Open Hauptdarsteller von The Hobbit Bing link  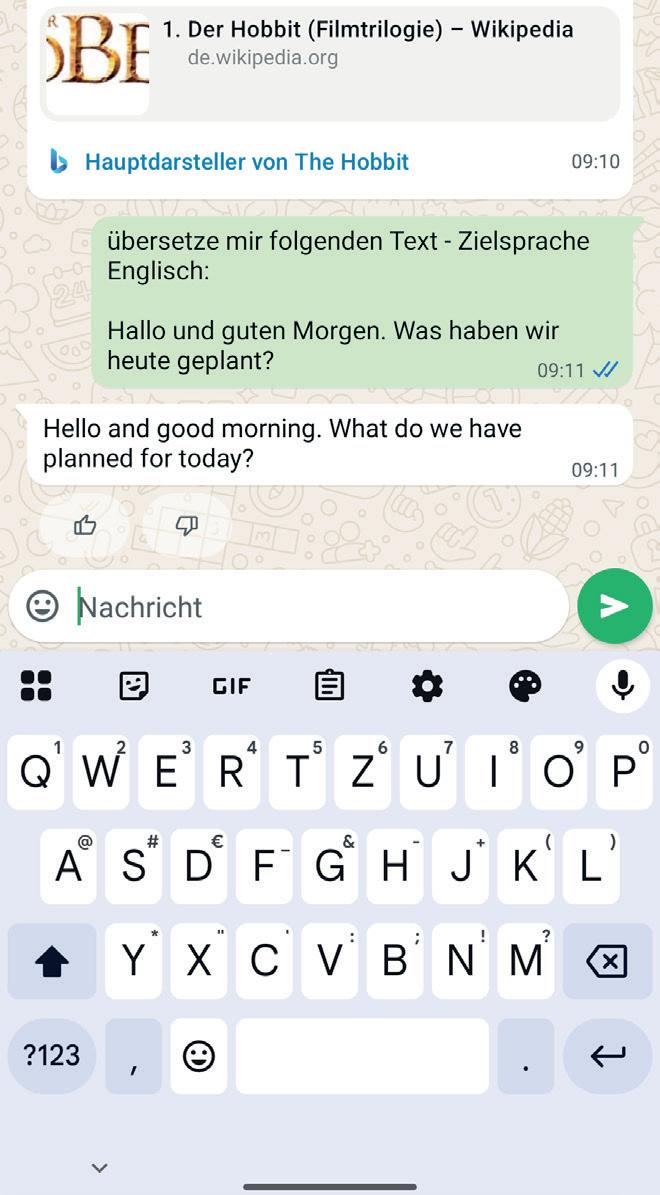[x=246, y=162]
